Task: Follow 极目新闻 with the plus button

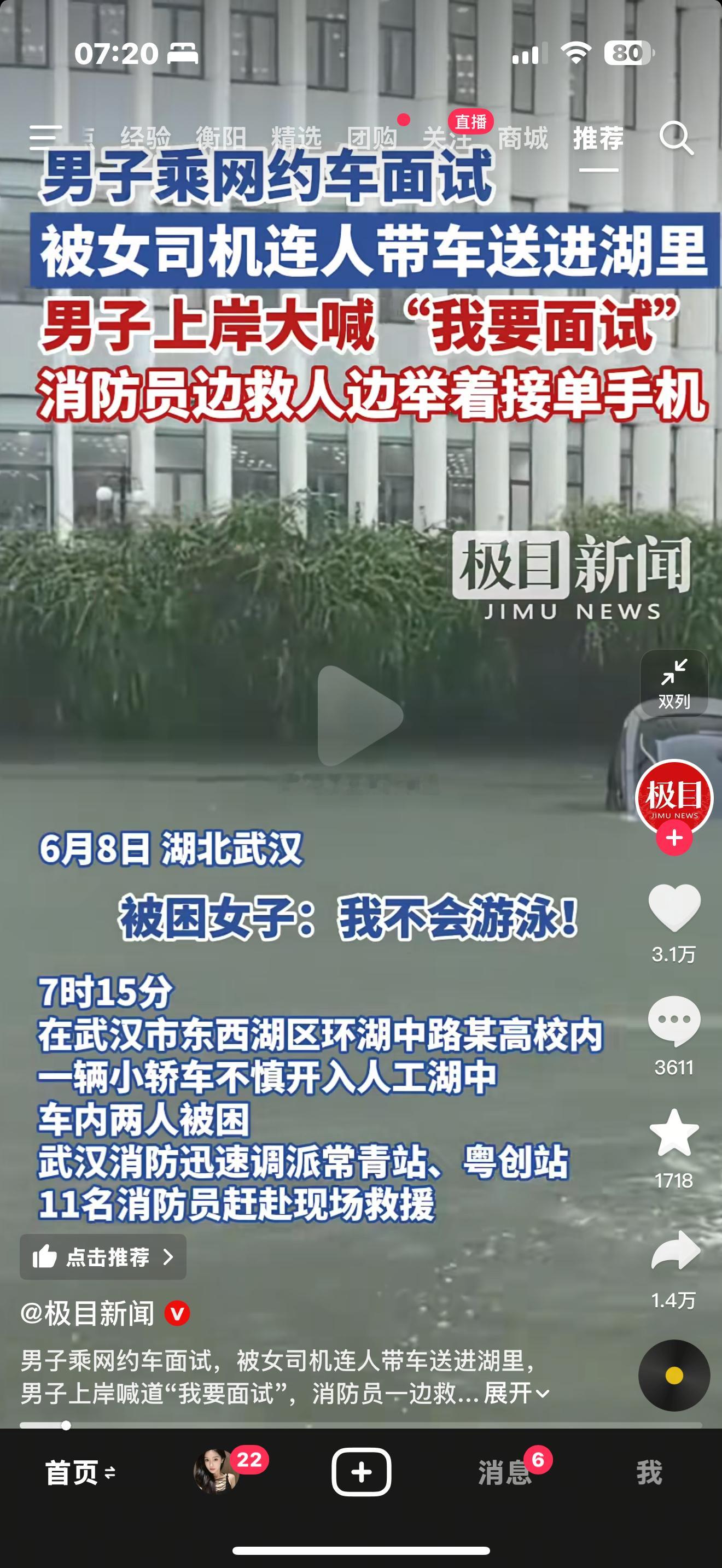Action: (674, 838)
